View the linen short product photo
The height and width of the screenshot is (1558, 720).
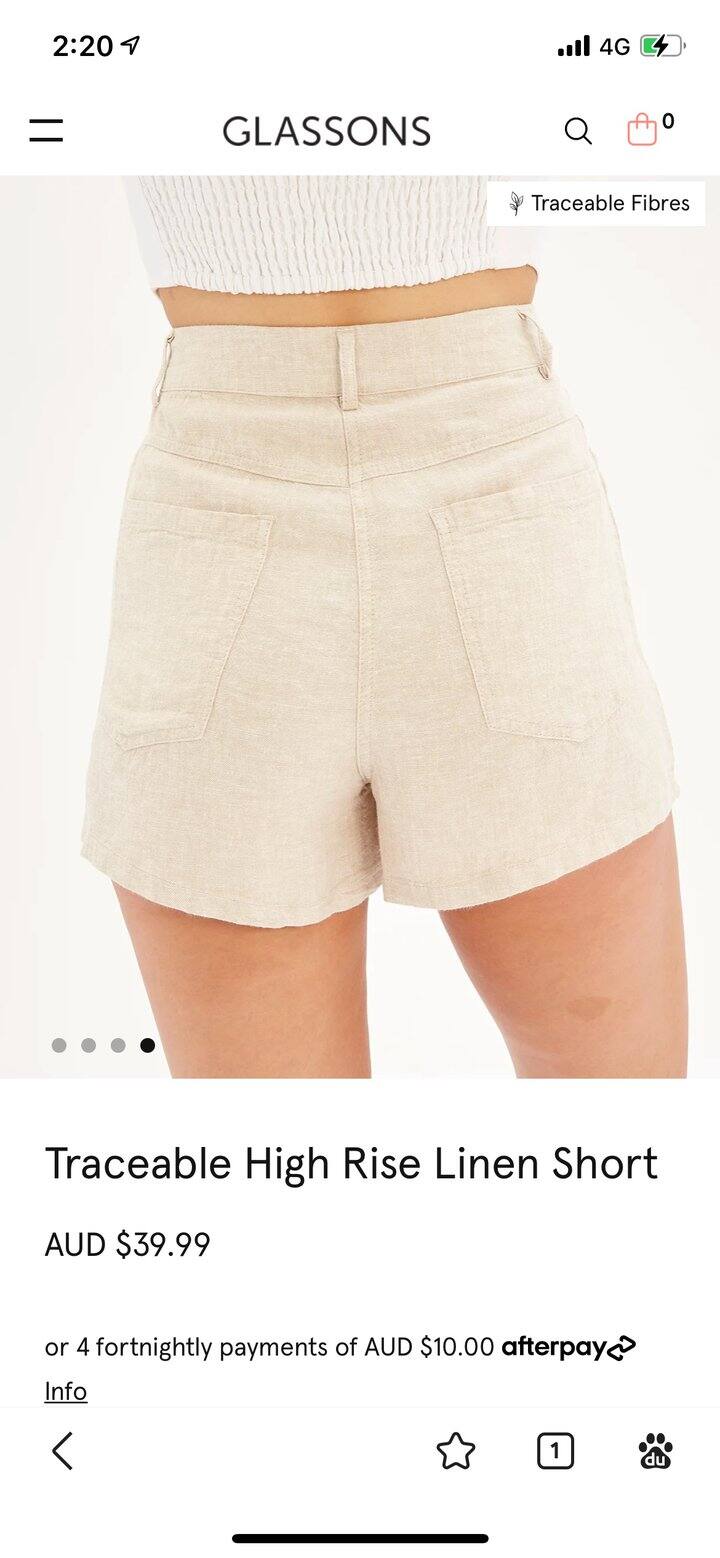click(360, 627)
